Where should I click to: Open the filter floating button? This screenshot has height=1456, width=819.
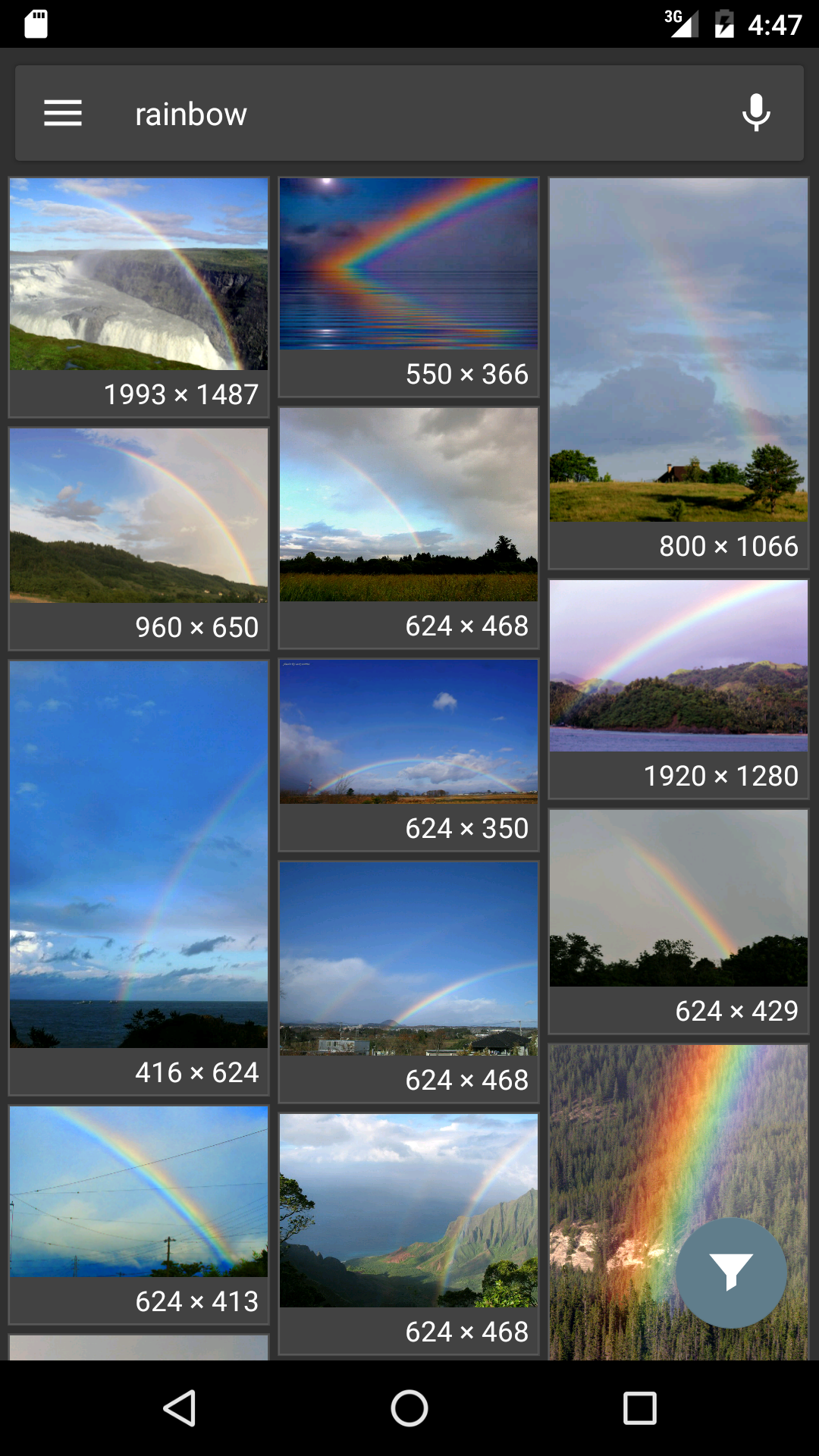[730, 1272]
